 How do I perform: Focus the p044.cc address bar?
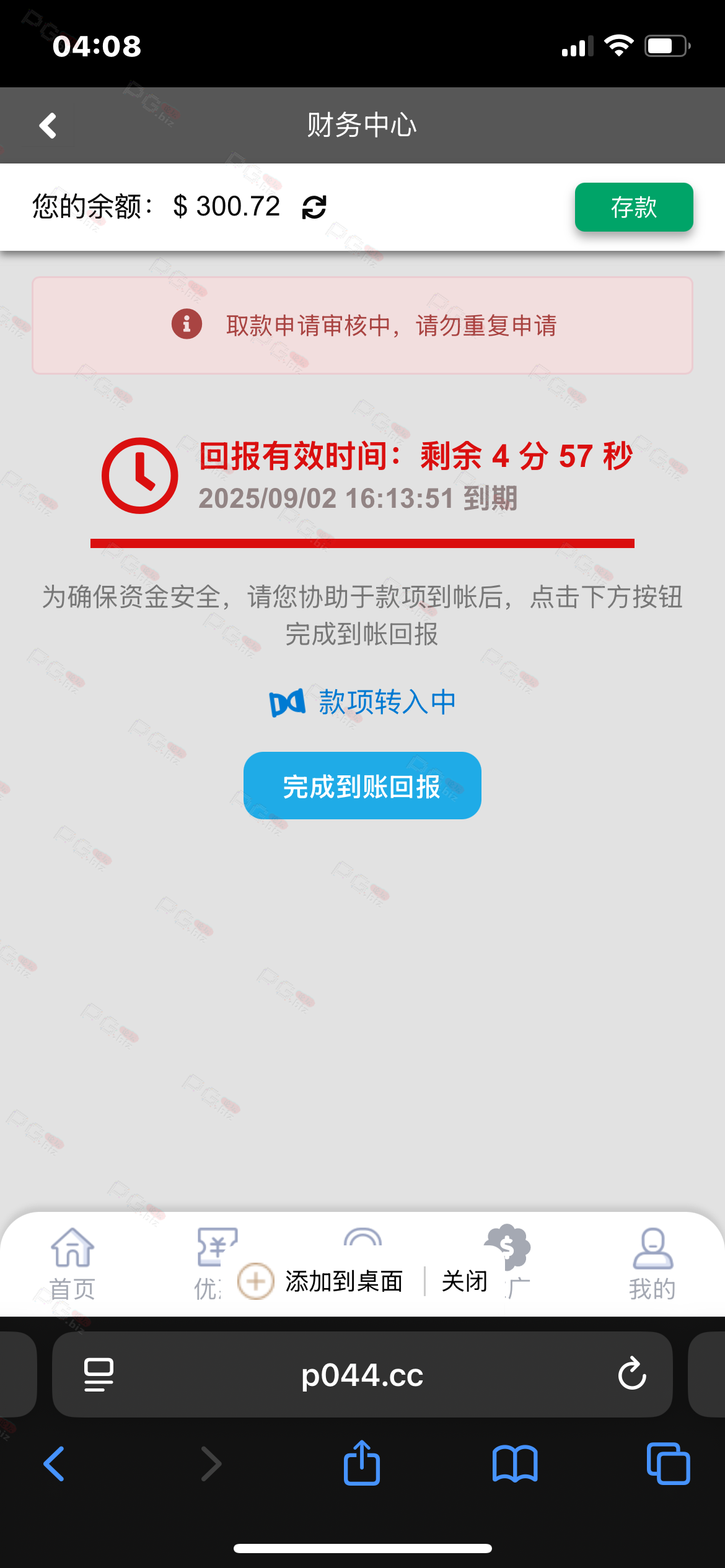362,1374
